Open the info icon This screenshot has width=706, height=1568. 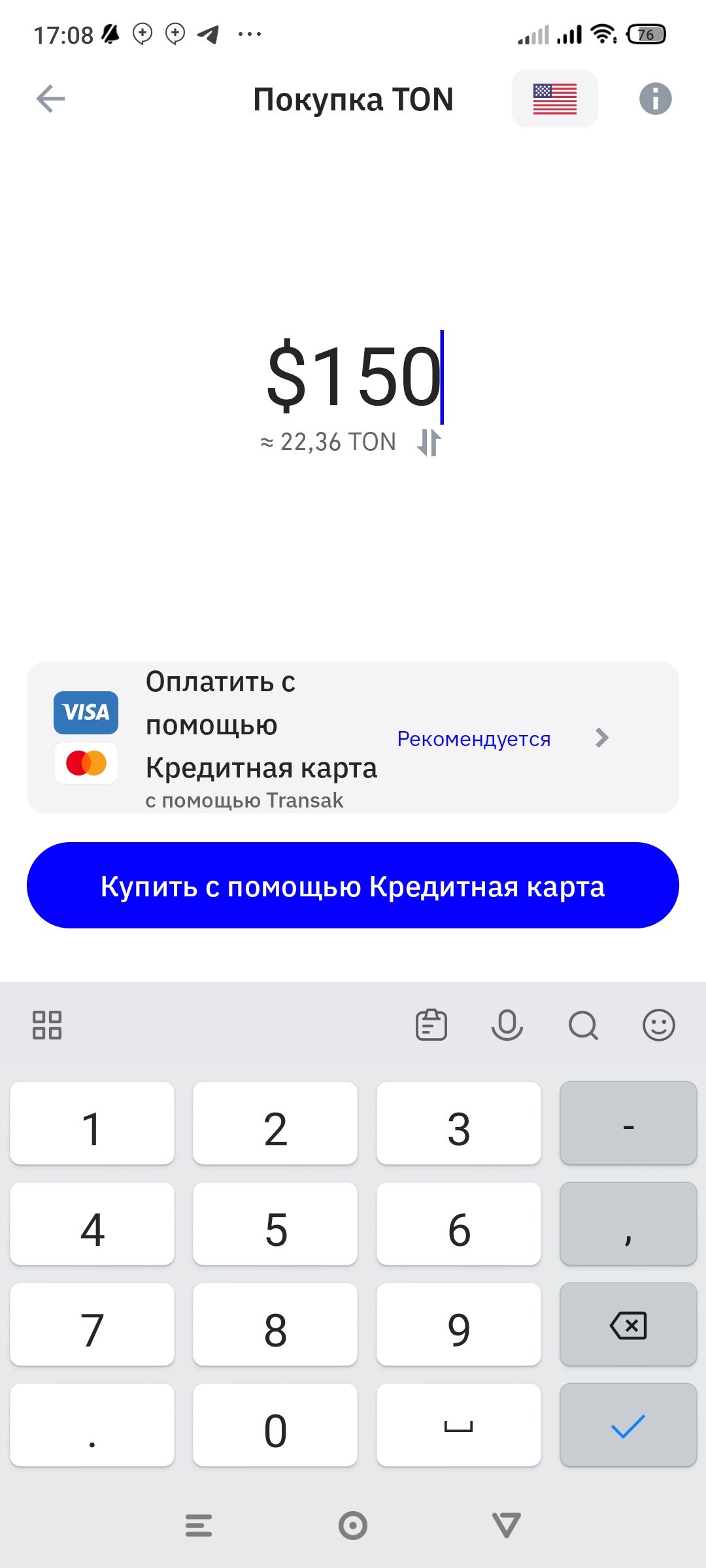(655, 99)
